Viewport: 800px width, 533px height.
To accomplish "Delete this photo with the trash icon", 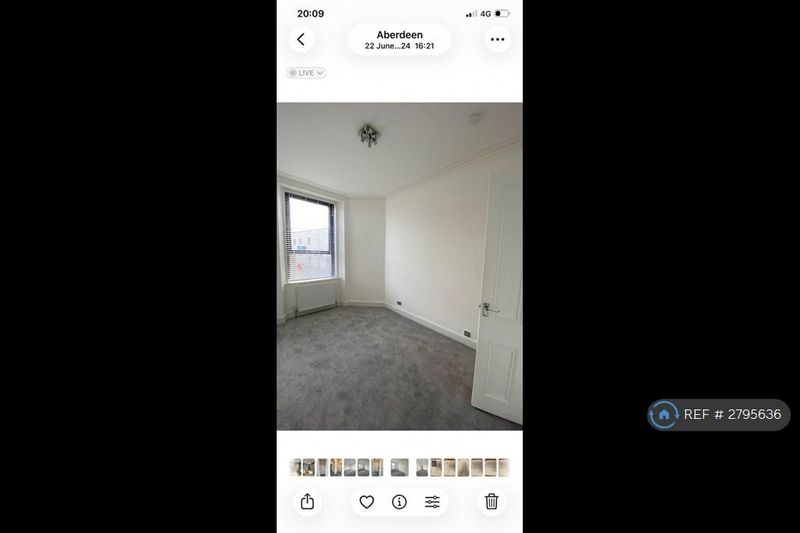I will (491, 502).
